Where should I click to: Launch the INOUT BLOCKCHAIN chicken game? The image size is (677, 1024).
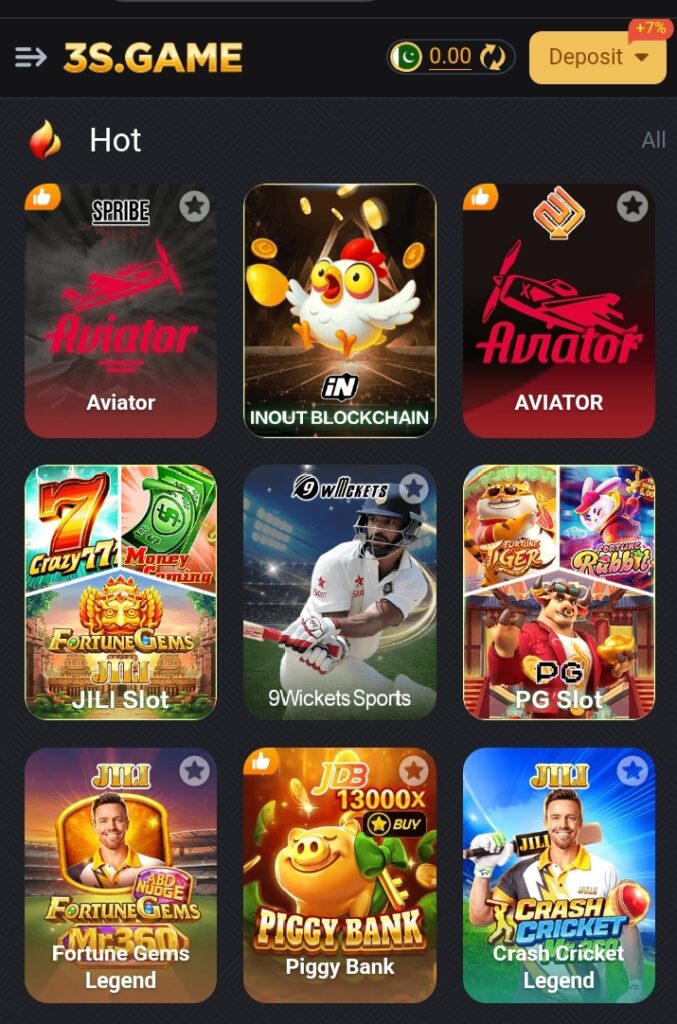click(x=339, y=310)
